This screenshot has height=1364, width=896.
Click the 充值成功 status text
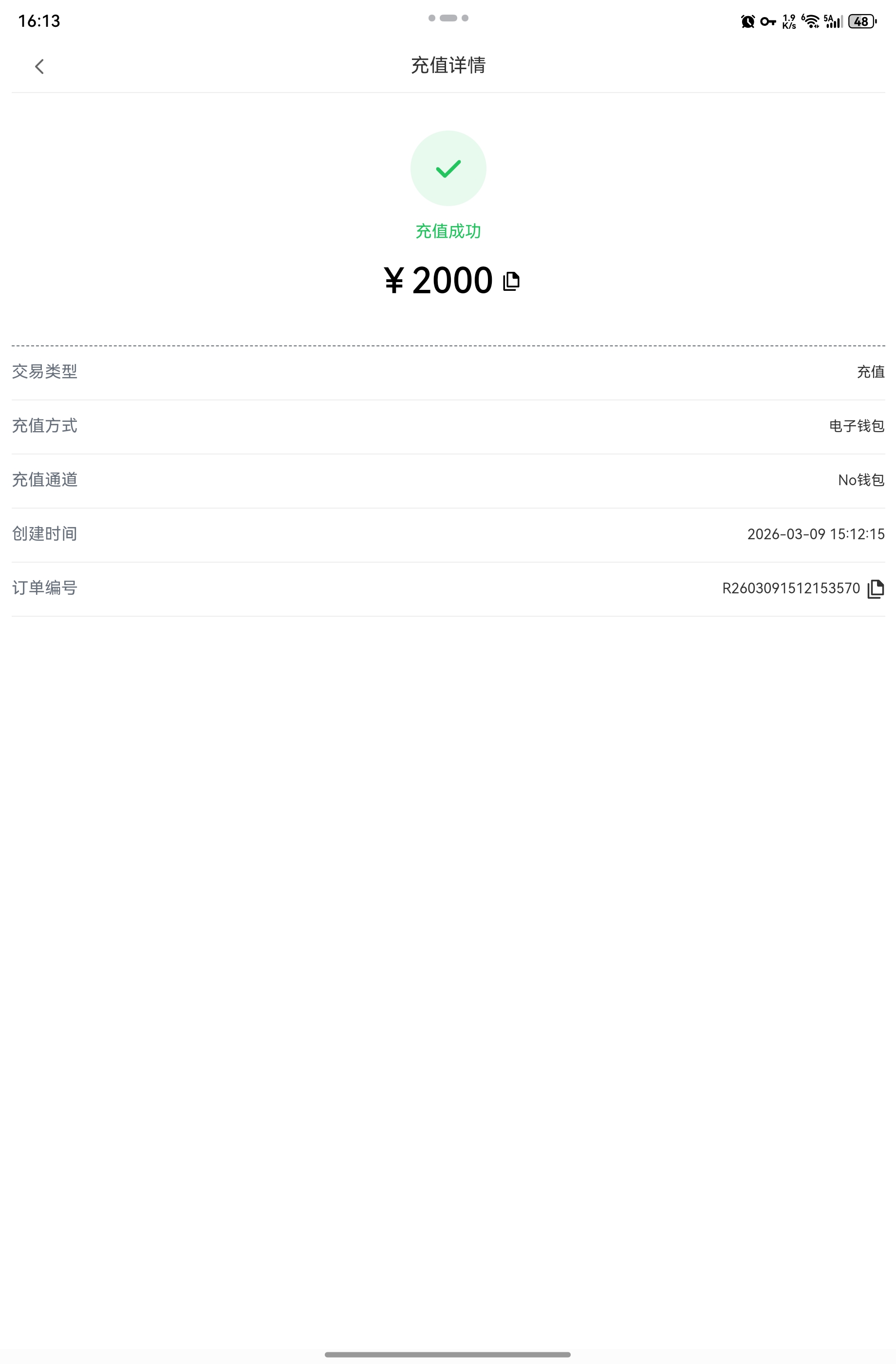coord(448,231)
